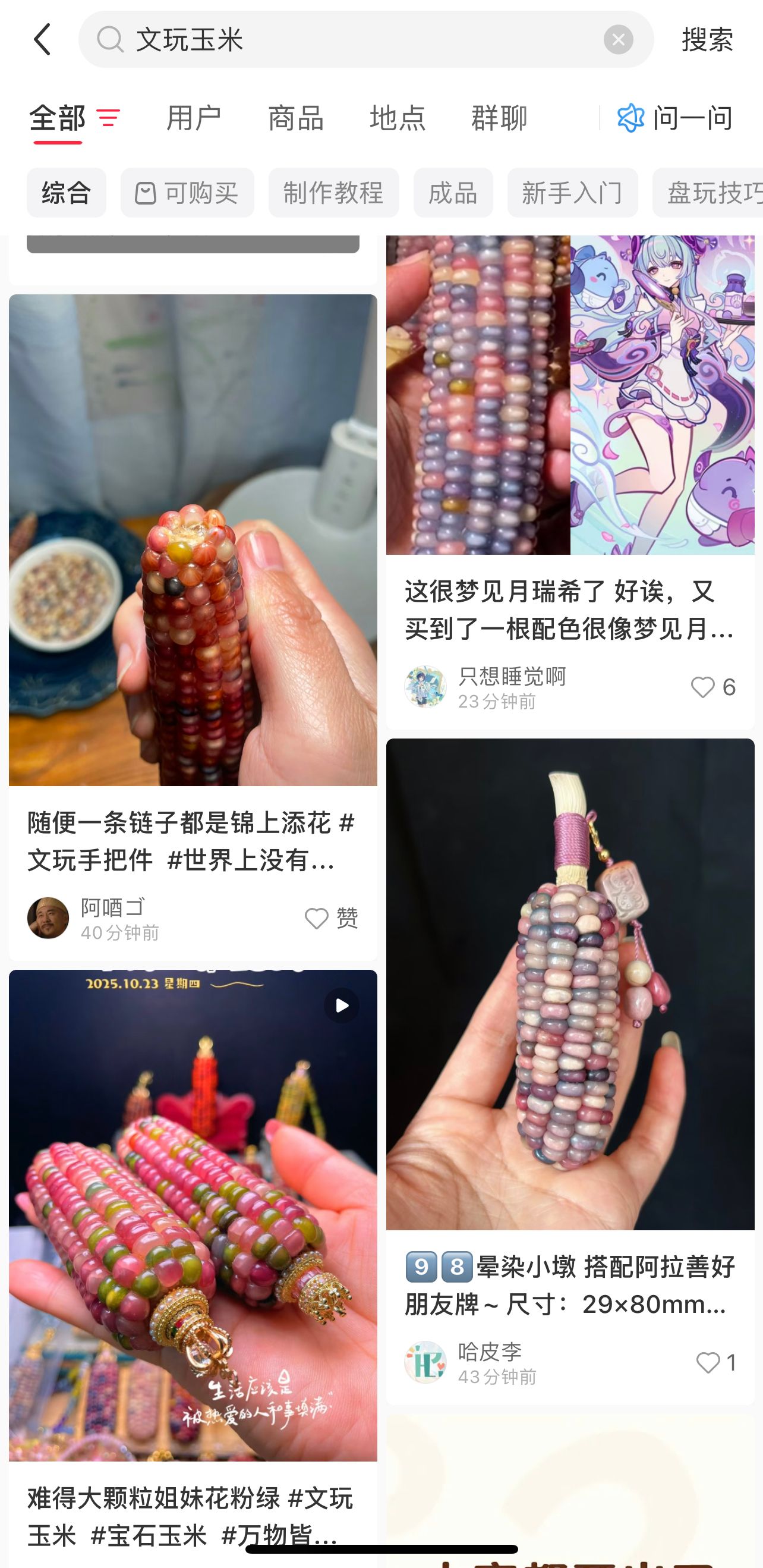Switch to the 商品 tab

tap(296, 118)
